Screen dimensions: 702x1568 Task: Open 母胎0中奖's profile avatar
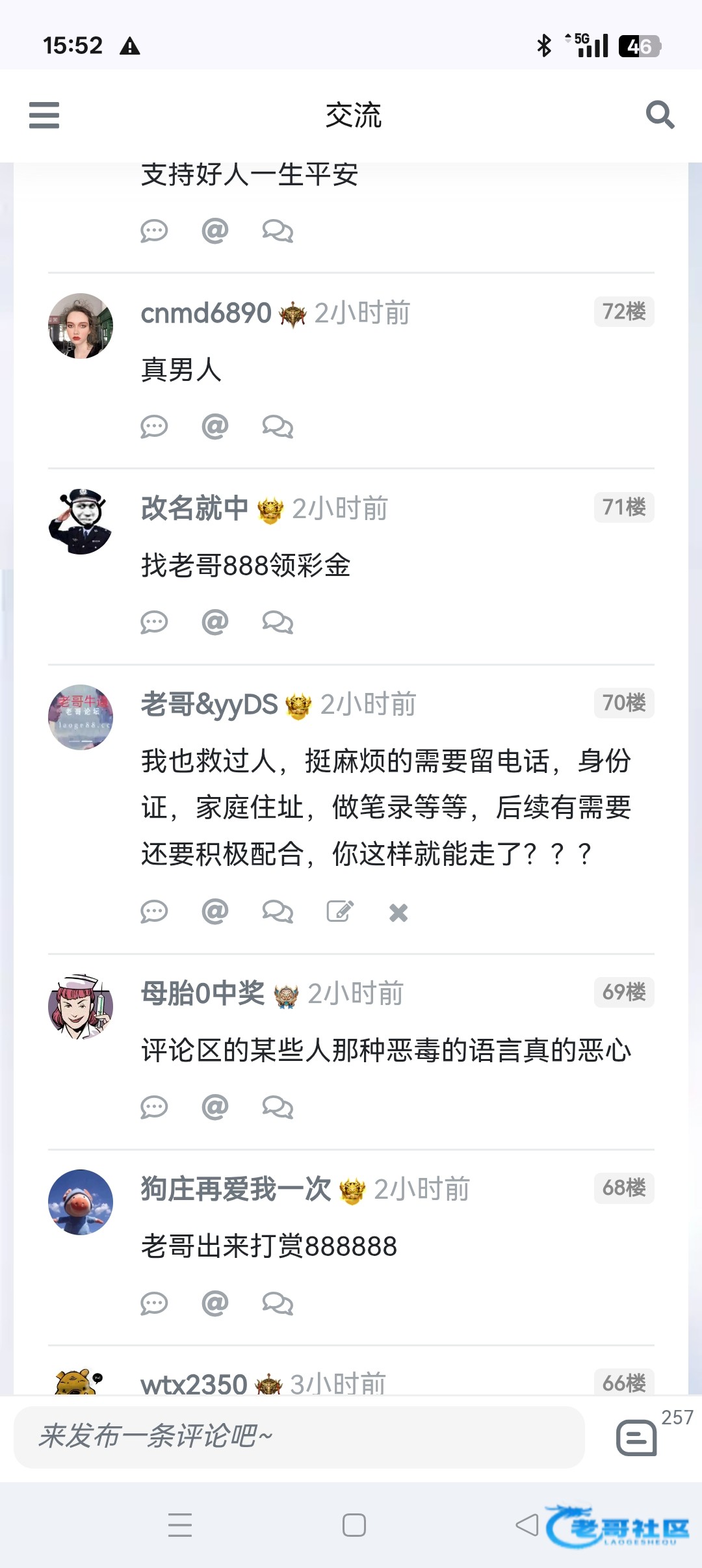[x=81, y=1006]
